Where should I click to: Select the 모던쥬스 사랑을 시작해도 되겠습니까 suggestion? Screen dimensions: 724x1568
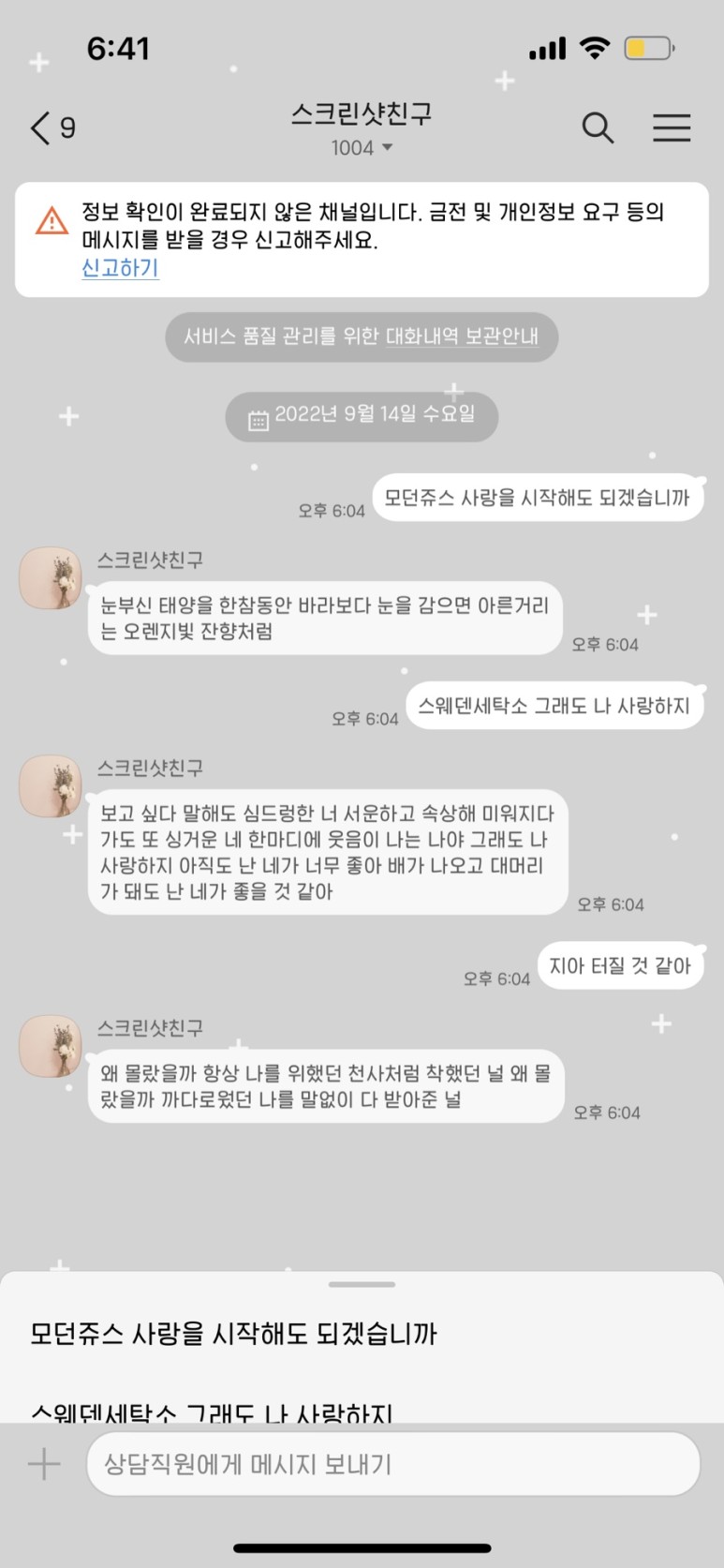233,1334
